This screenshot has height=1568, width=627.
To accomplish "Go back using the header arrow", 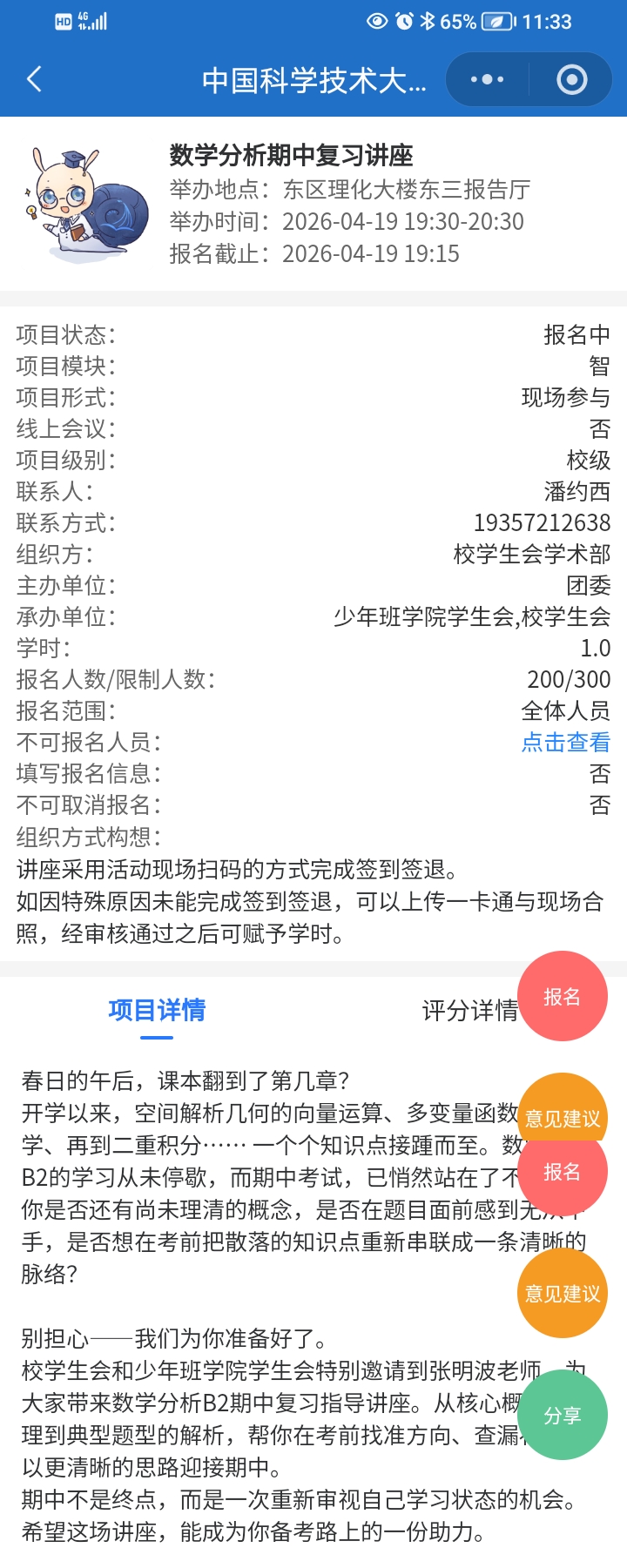I will [35, 79].
